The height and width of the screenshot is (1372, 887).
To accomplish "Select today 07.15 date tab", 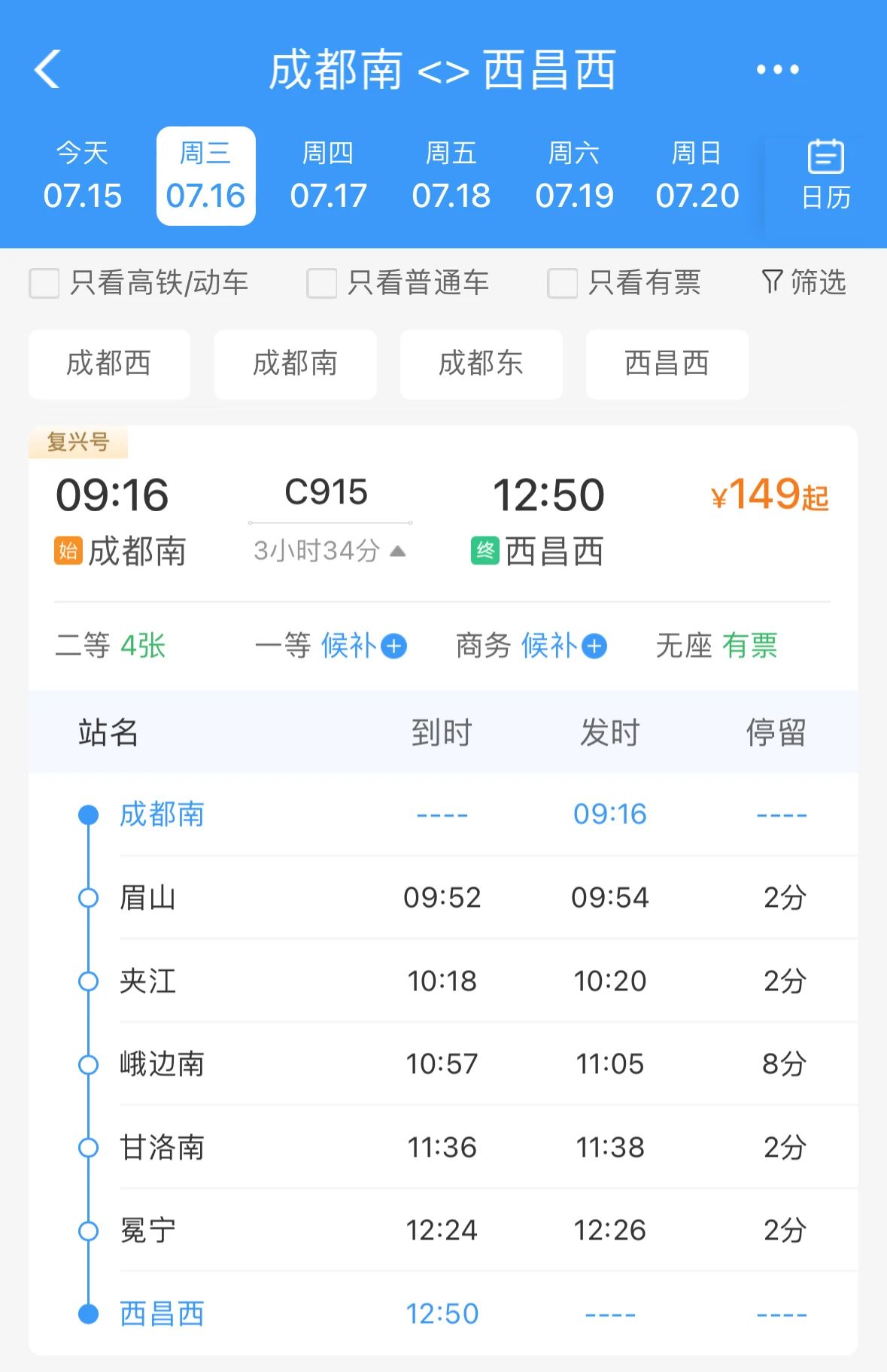I will [82, 176].
